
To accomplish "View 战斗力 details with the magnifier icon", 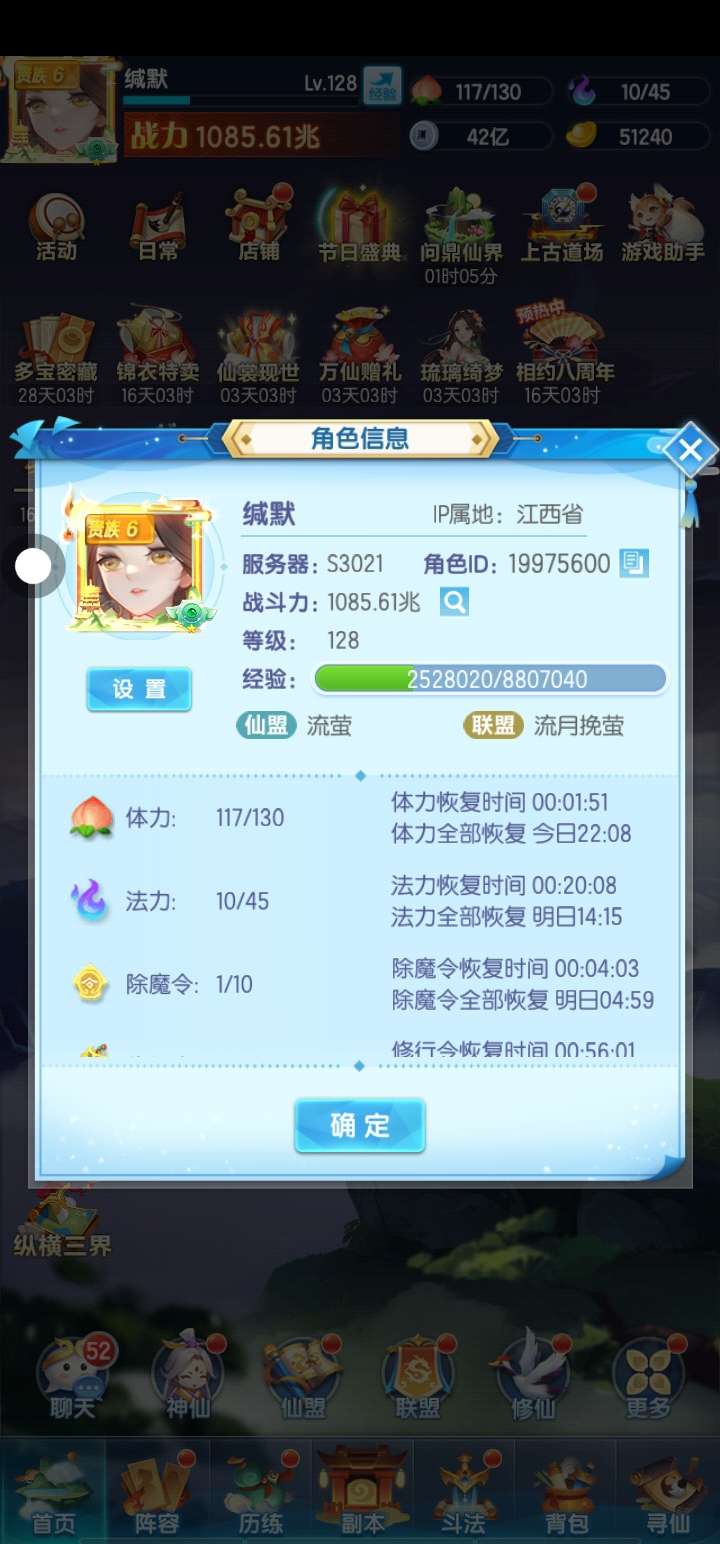I will pyautogui.click(x=454, y=602).
